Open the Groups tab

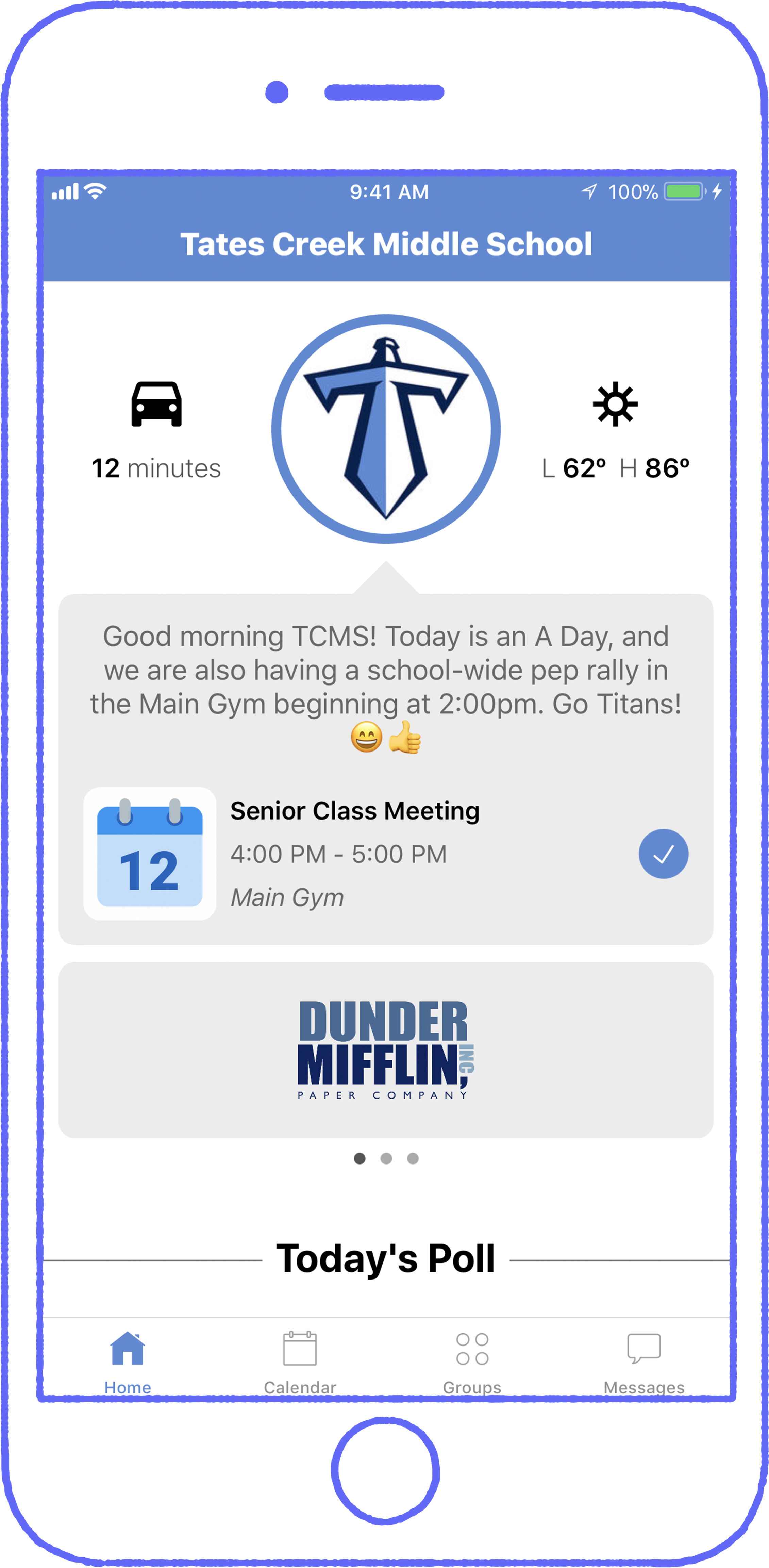(472, 1361)
